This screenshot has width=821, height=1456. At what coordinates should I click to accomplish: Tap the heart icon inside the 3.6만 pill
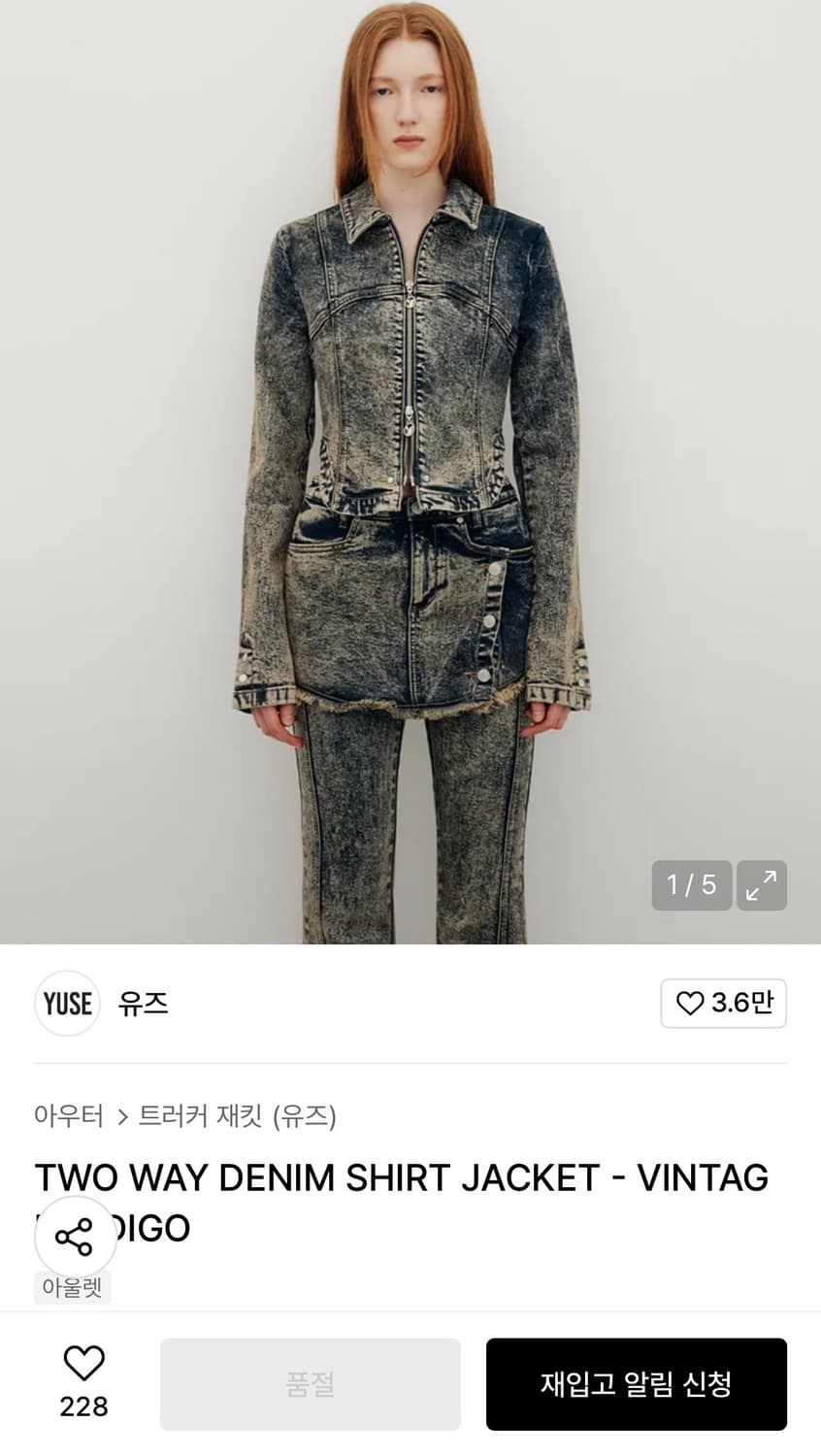point(690,1004)
